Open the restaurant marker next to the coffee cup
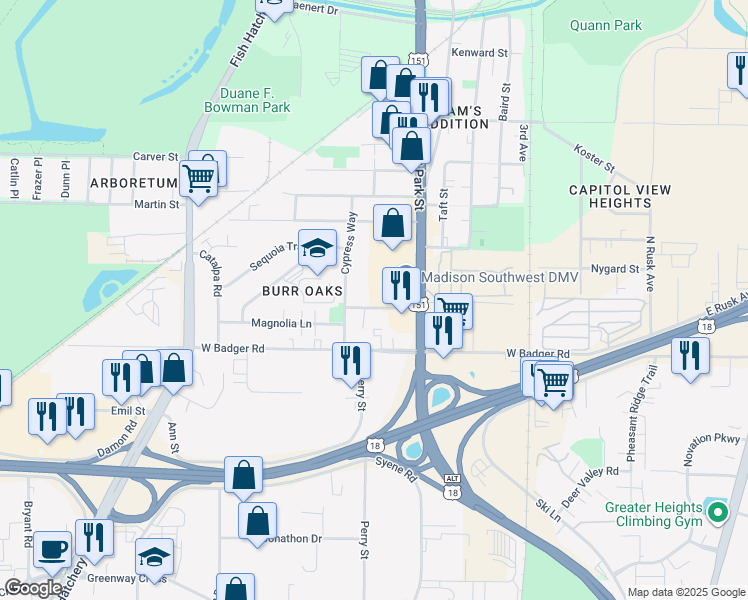The width and height of the screenshot is (748, 600). (94, 537)
